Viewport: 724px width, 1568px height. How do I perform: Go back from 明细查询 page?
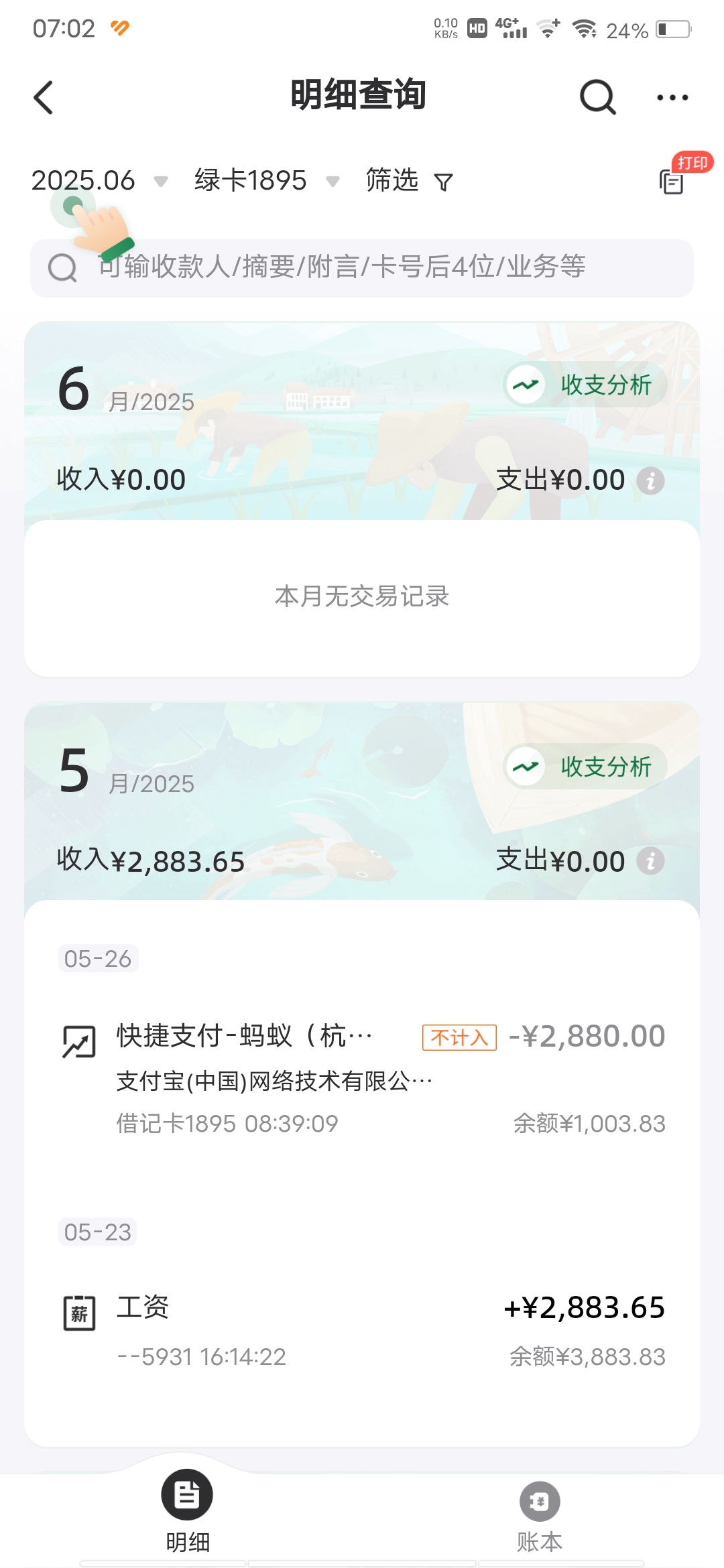tap(44, 98)
